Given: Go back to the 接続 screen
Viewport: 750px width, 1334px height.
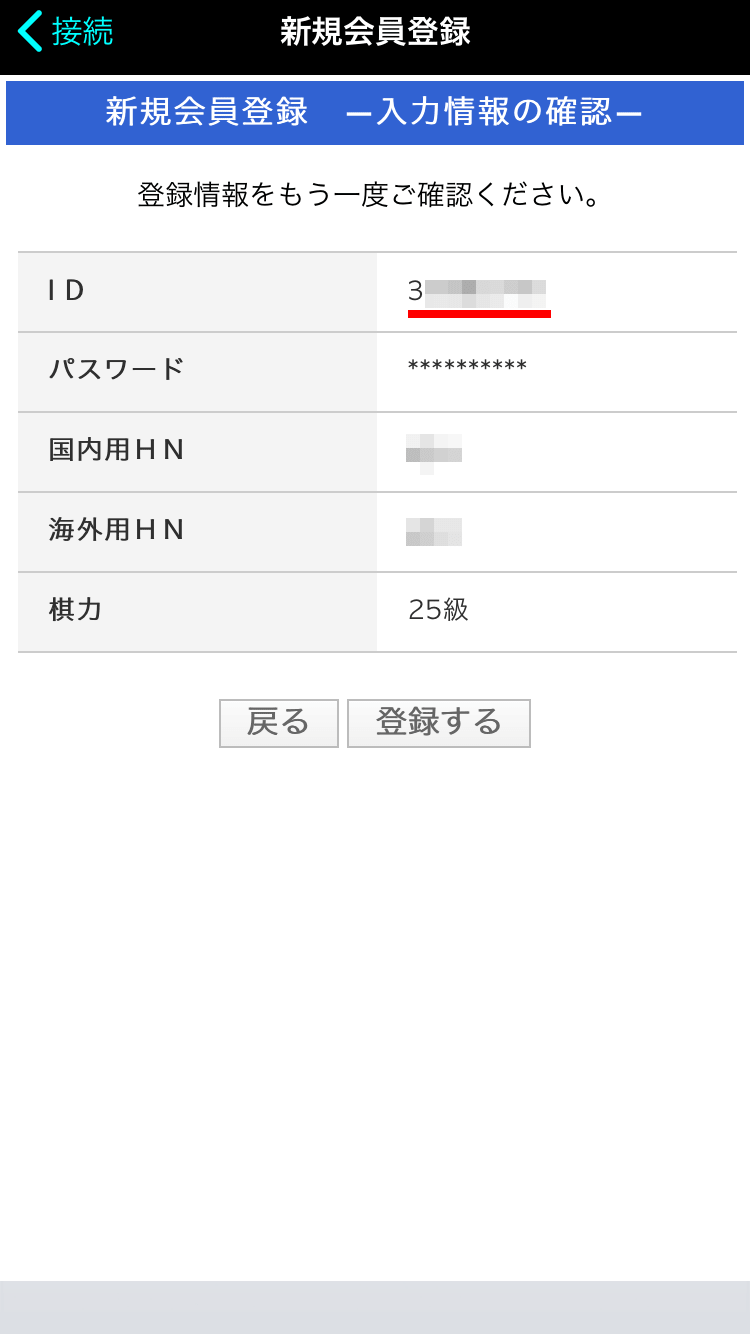Looking at the screenshot, I should [x=65, y=32].
